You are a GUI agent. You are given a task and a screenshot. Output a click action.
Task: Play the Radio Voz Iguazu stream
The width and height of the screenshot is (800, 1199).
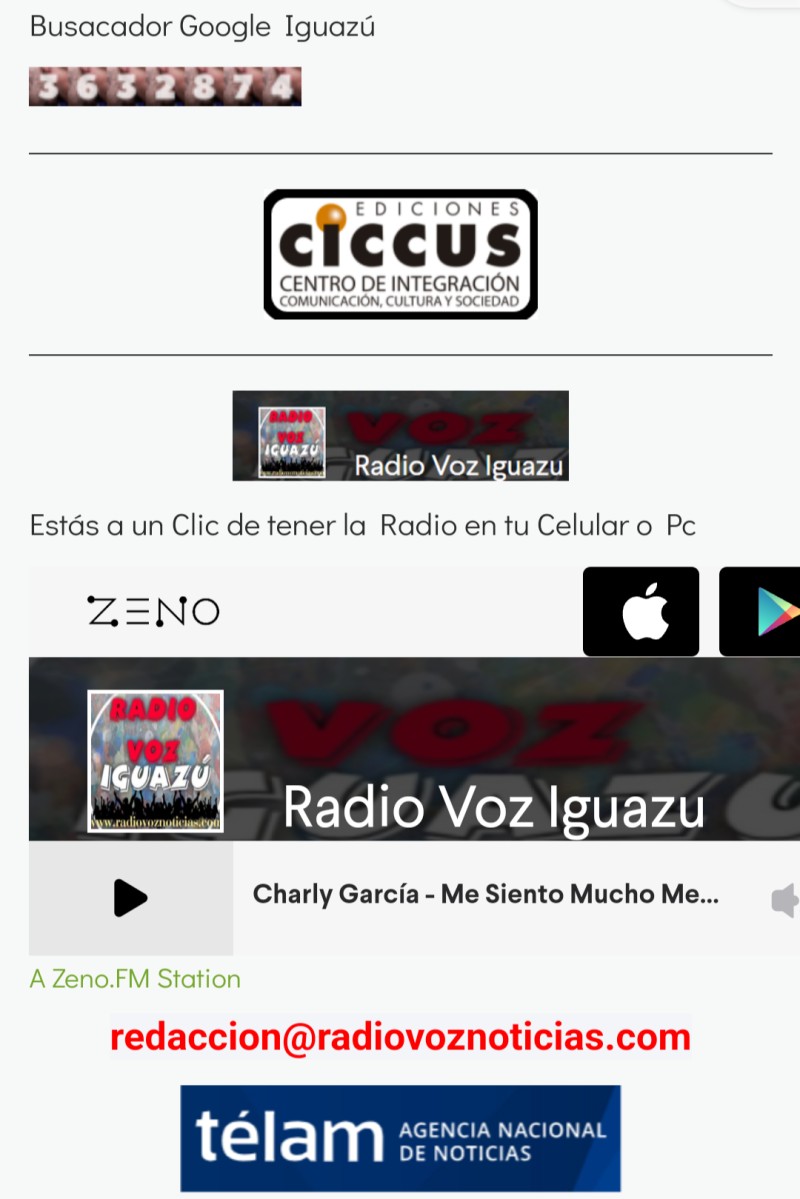click(131, 897)
